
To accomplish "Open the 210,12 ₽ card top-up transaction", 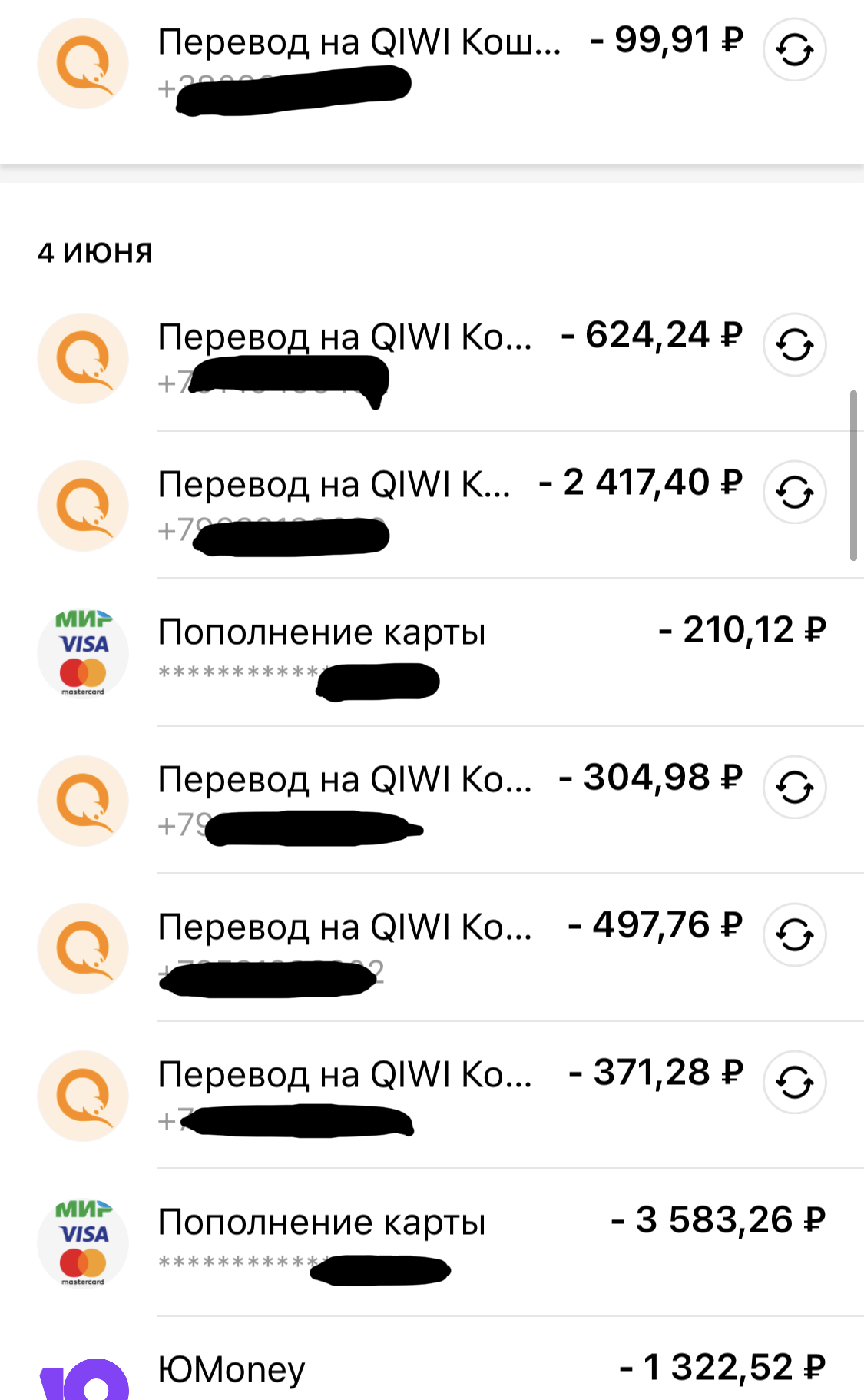I will pos(432,652).
